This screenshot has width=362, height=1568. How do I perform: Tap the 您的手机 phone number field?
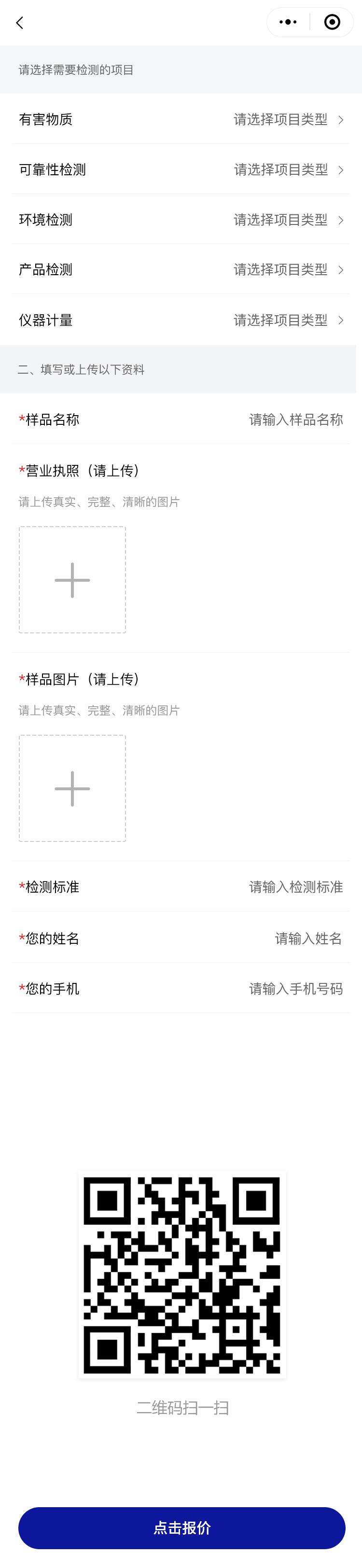(x=295, y=989)
